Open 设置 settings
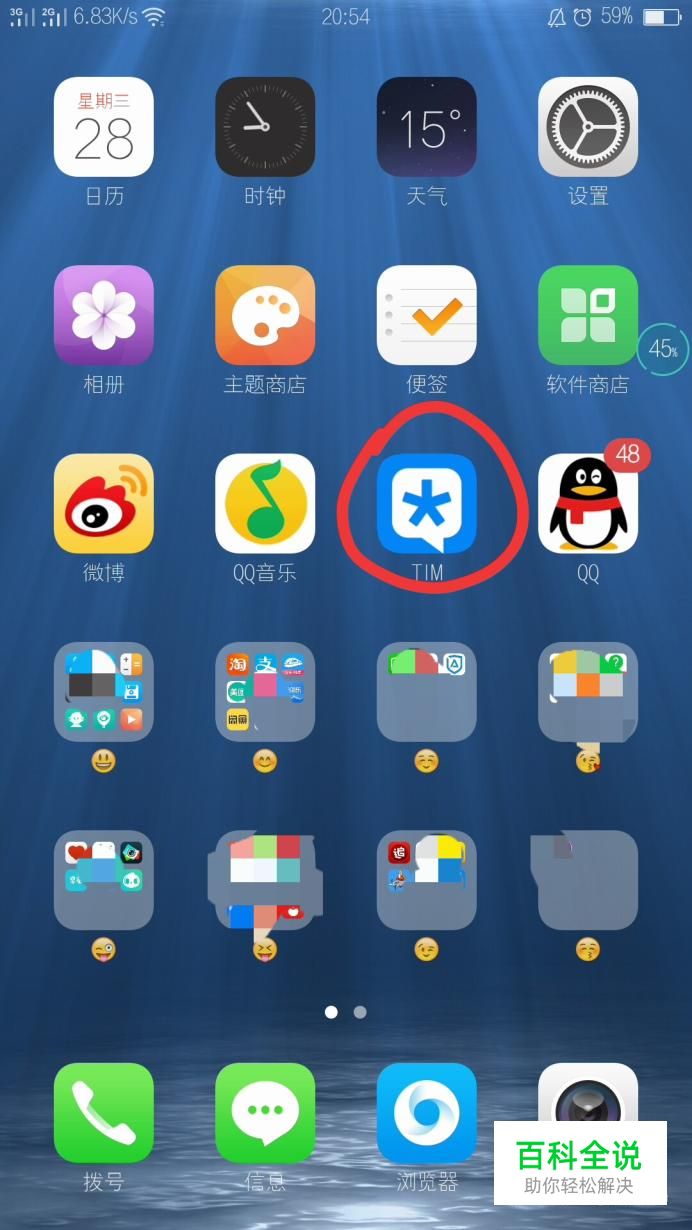This screenshot has height=1230, width=692. (588, 127)
